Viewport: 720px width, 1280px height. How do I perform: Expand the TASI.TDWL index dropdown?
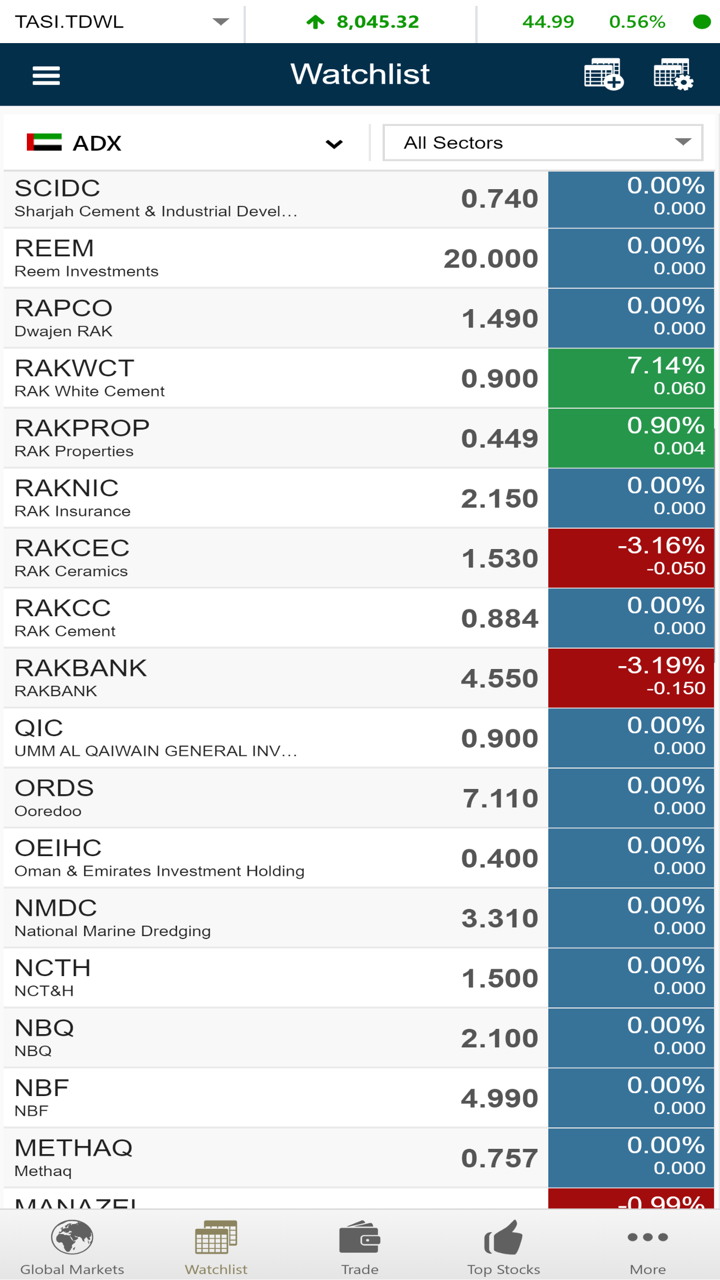[221, 22]
